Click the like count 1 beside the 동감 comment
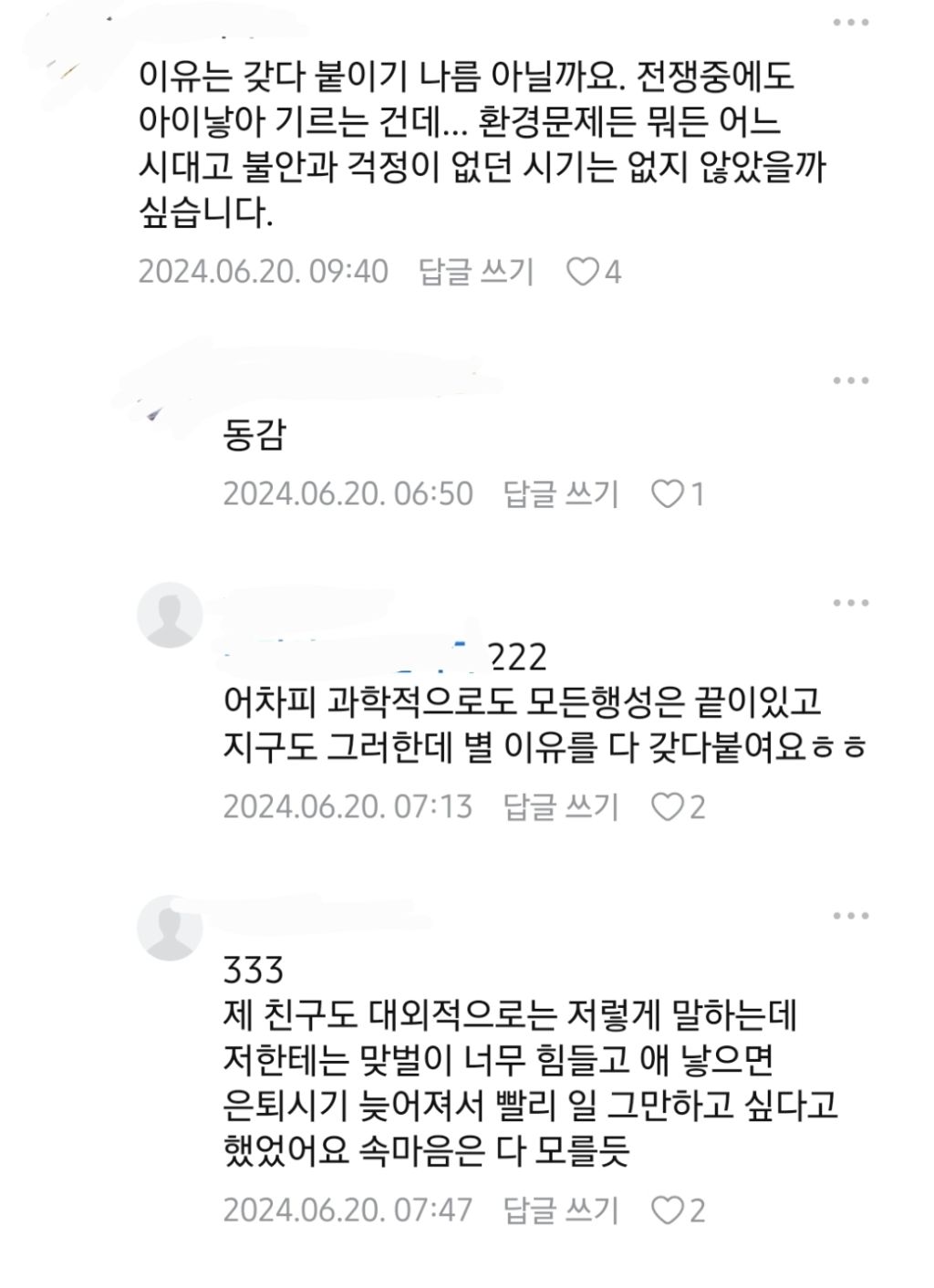This screenshot has height=1288, width=934. point(697,493)
